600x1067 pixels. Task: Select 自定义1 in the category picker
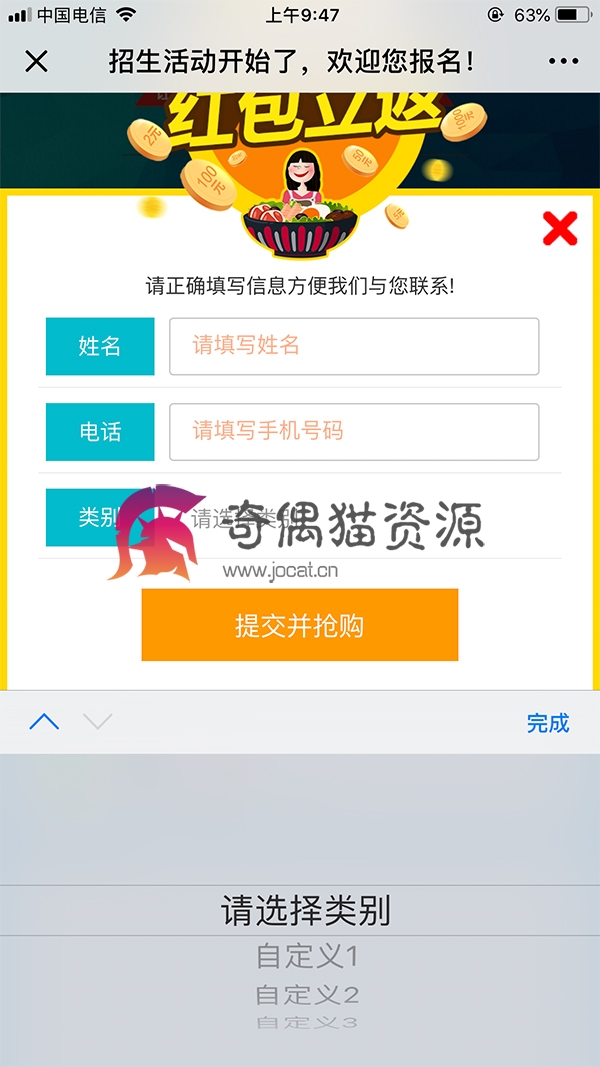(x=307, y=957)
